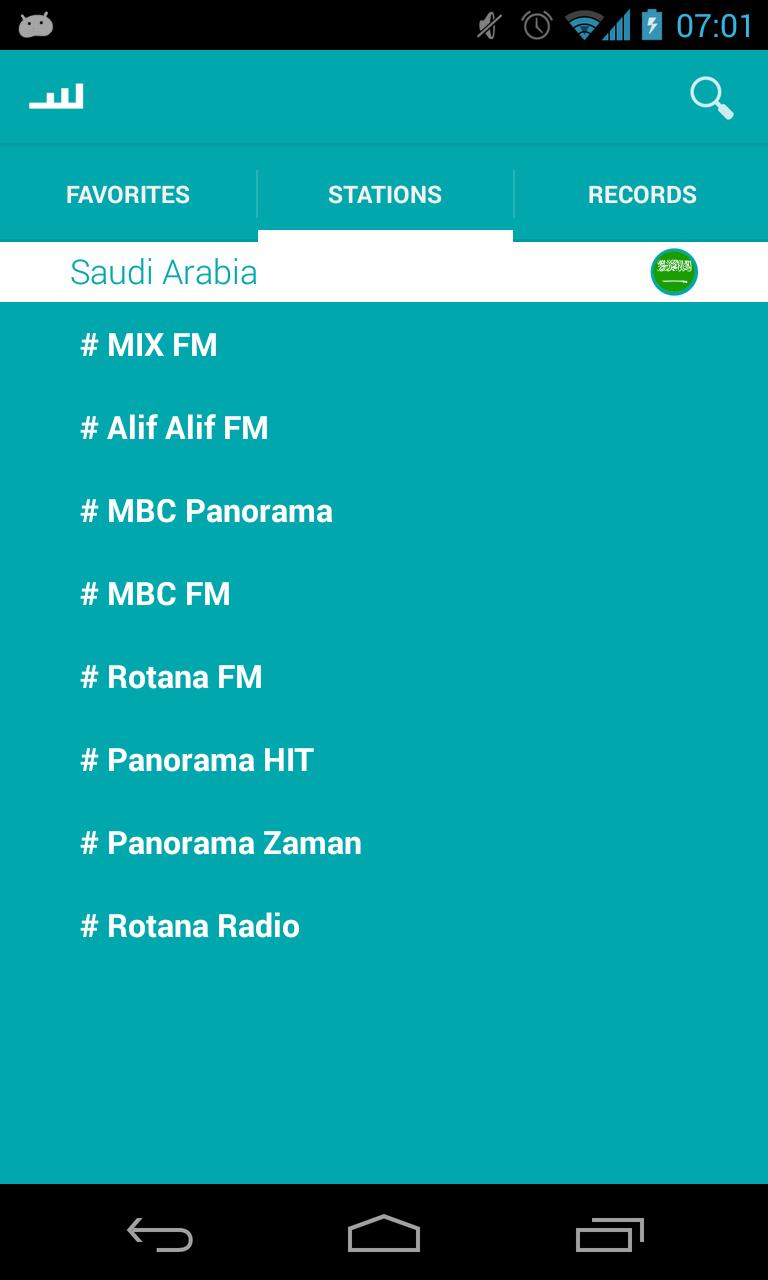Viewport: 768px width, 1280px height.
Task: Tap the equalizer bars icon
Action: [x=56, y=97]
